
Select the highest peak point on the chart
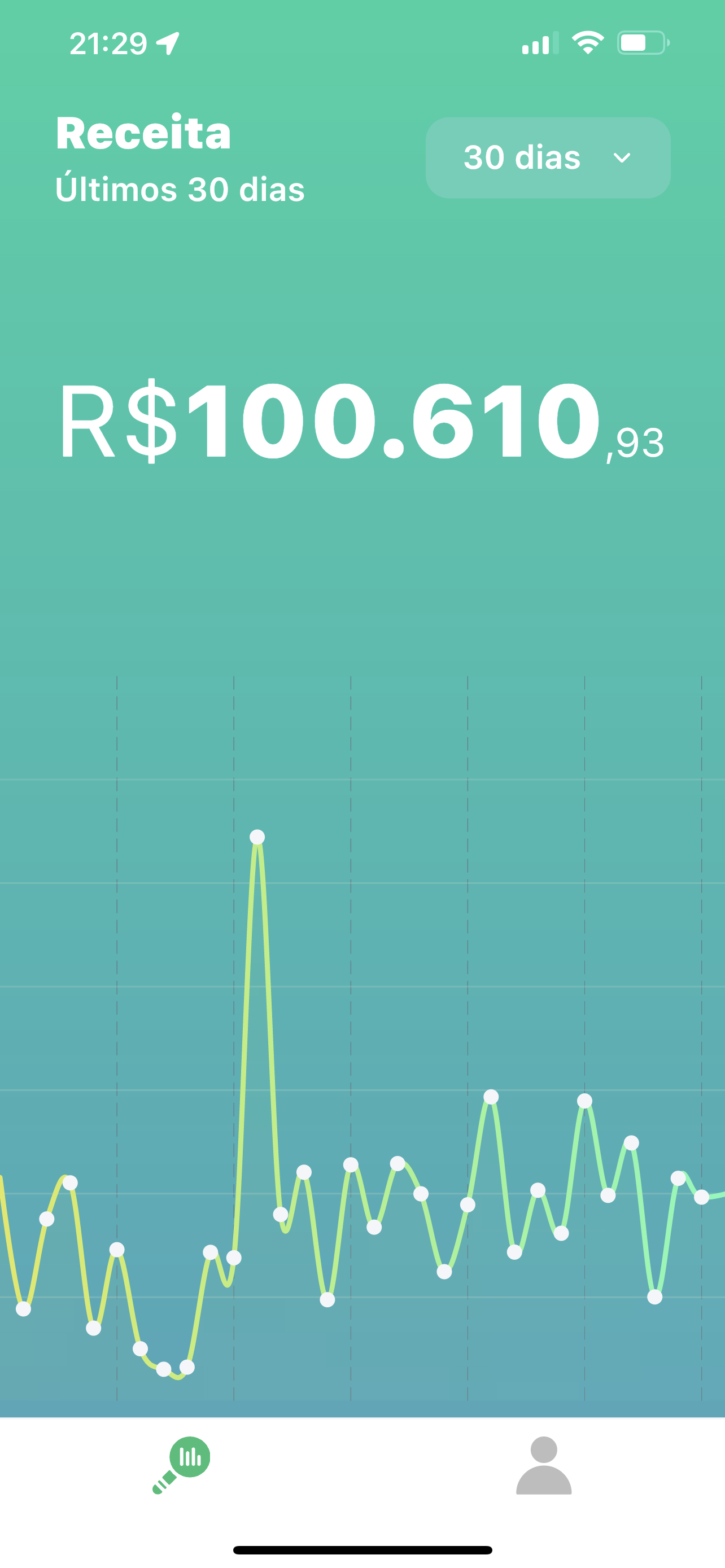tap(257, 837)
